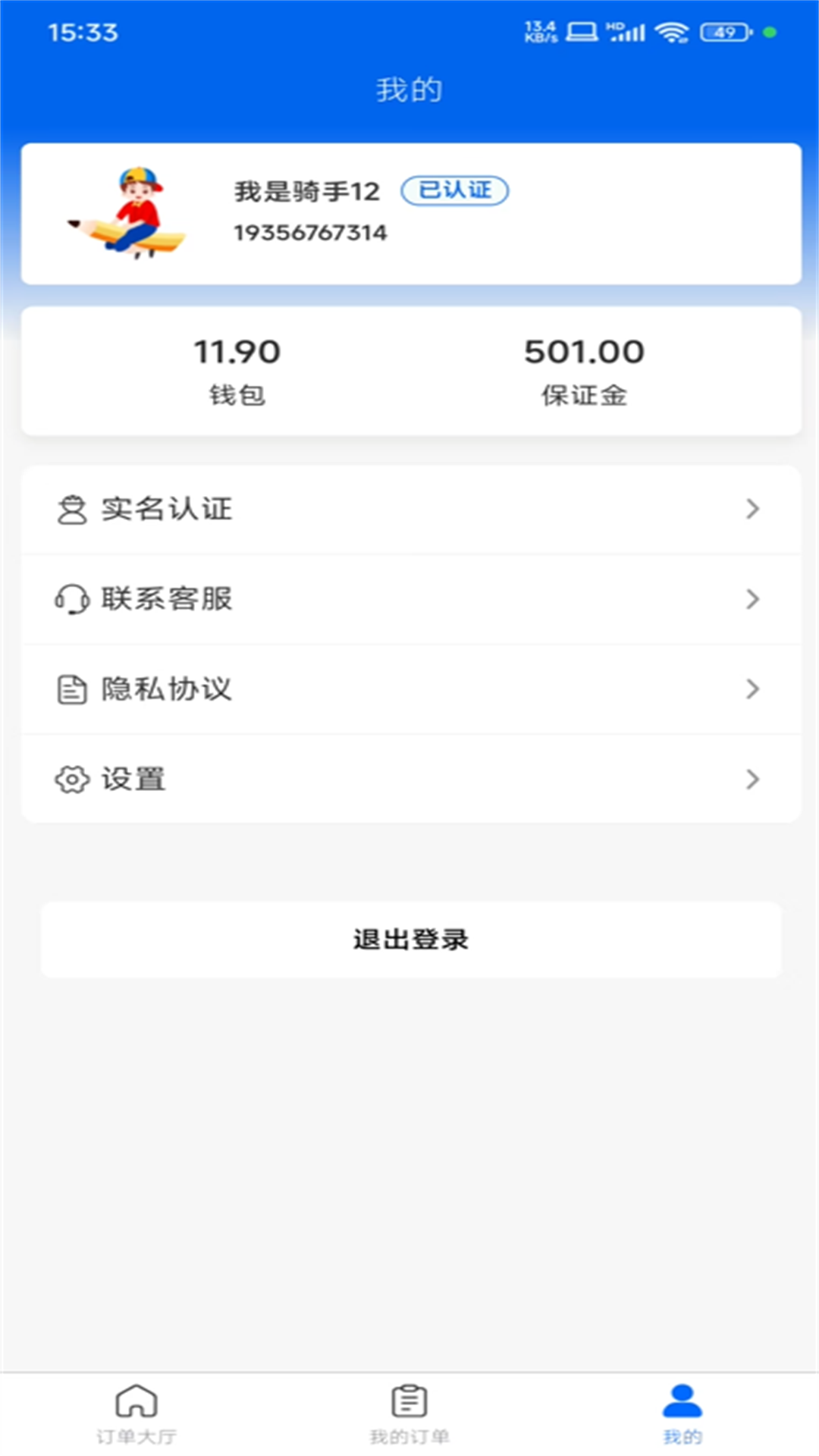View the 隐私协议 privacy agreement
The width and height of the screenshot is (819, 1456).
pos(409,689)
